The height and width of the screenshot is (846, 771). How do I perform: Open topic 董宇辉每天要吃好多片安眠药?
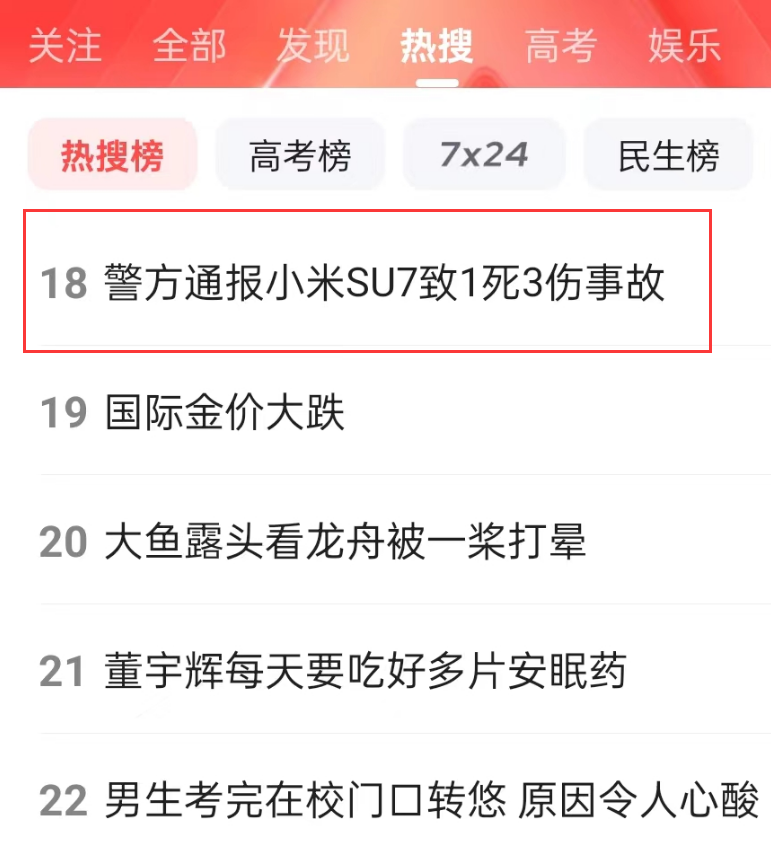(365, 672)
